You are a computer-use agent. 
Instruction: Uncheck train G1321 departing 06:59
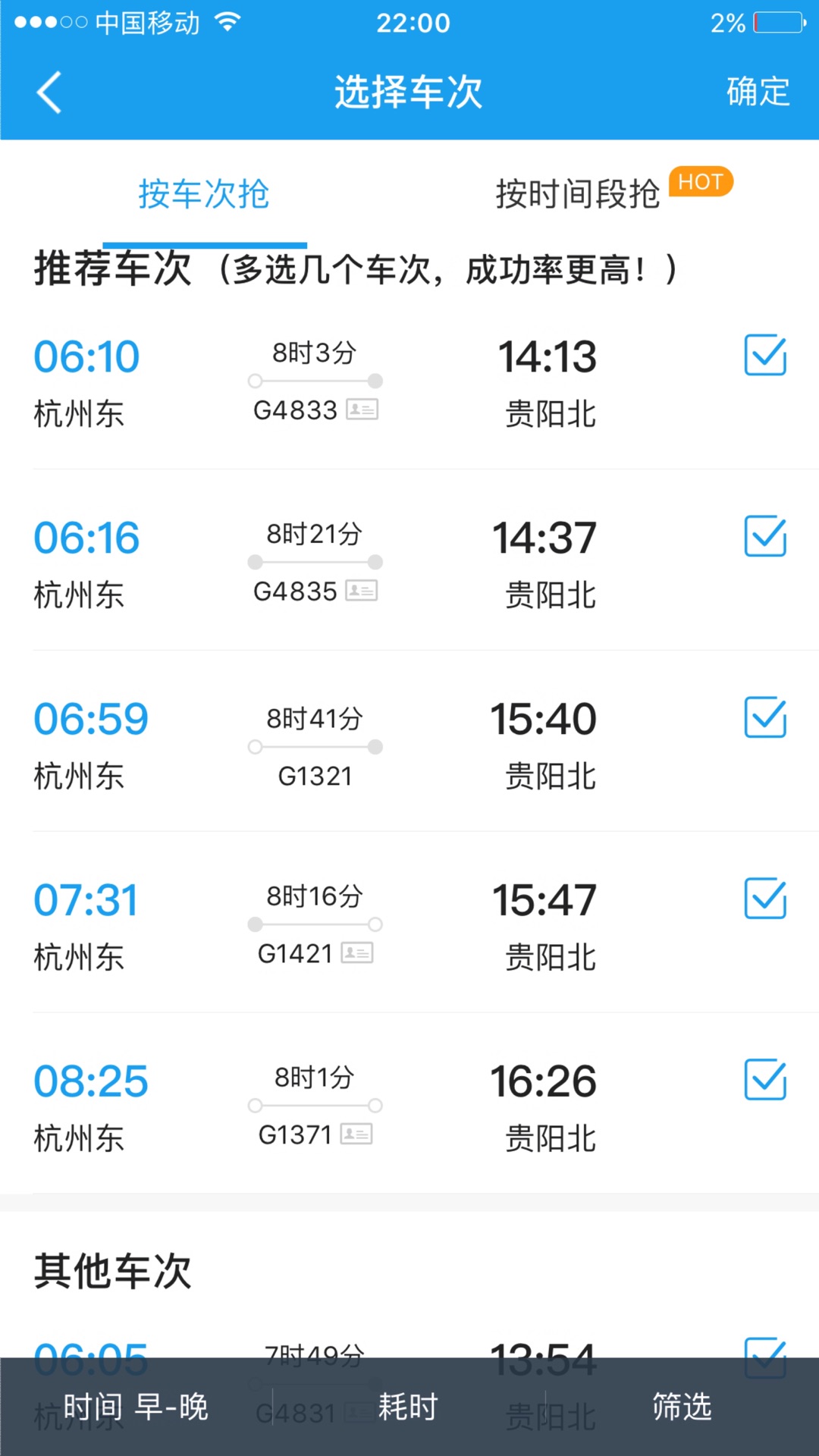point(765,717)
